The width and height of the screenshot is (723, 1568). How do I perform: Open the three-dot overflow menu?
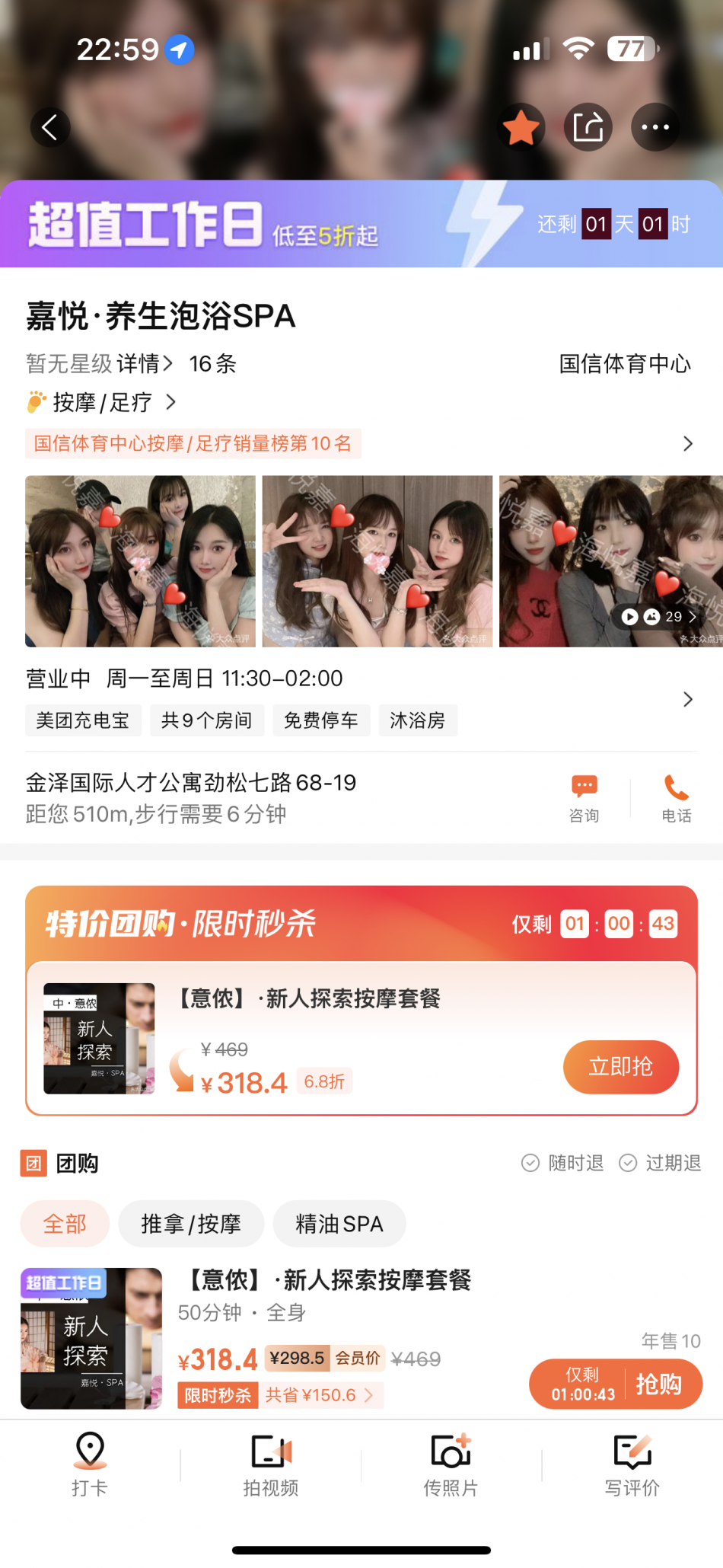655,127
